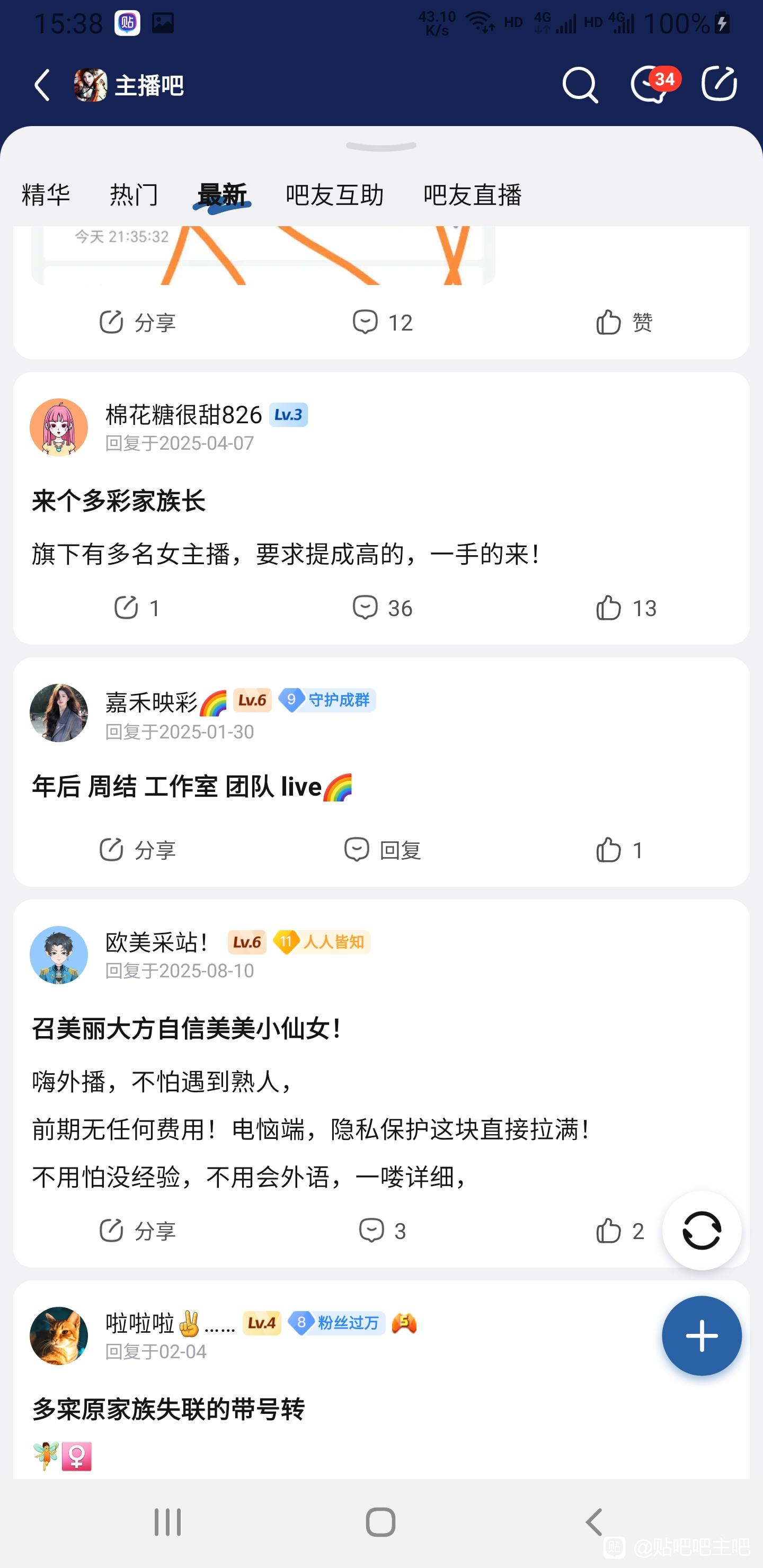763x1568 pixels.
Task: Switch to the 精华 tab
Action: coord(46,195)
